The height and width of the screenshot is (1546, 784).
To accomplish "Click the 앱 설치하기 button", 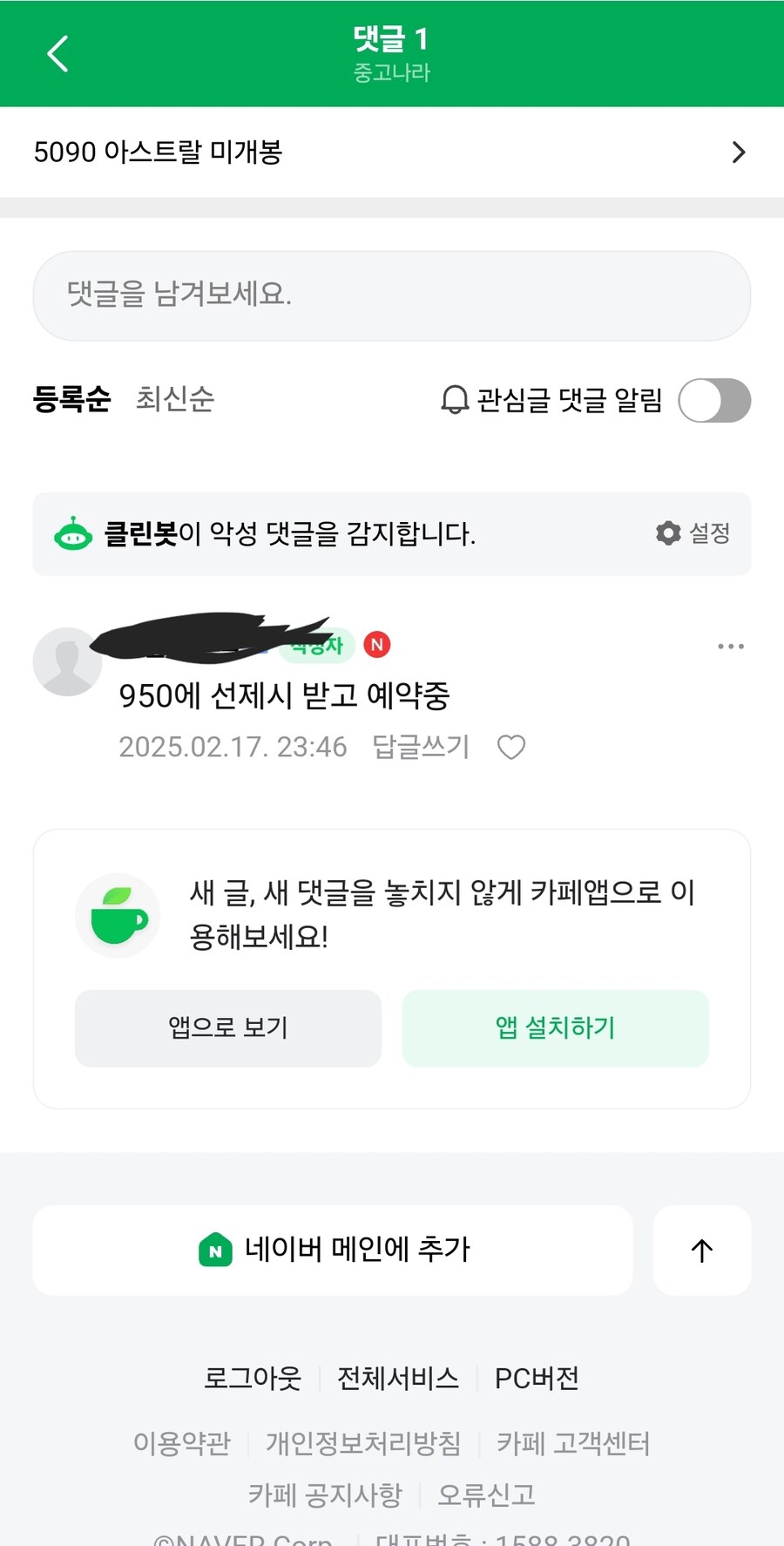I will tap(555, 1028).
